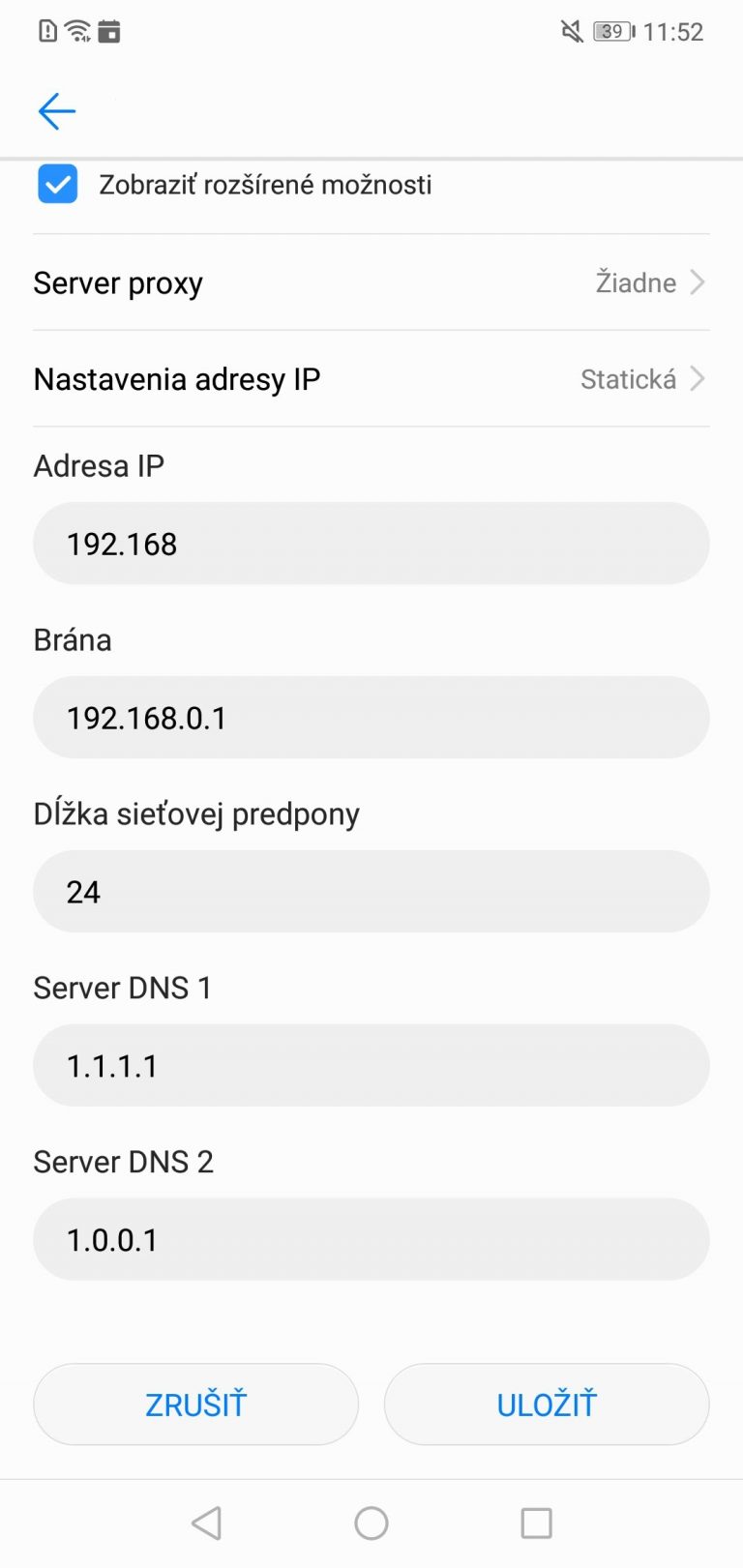Edit the Adresa IP field
Image resolution: width=743 pixels, height=1568 pixels.
[371, 544]
